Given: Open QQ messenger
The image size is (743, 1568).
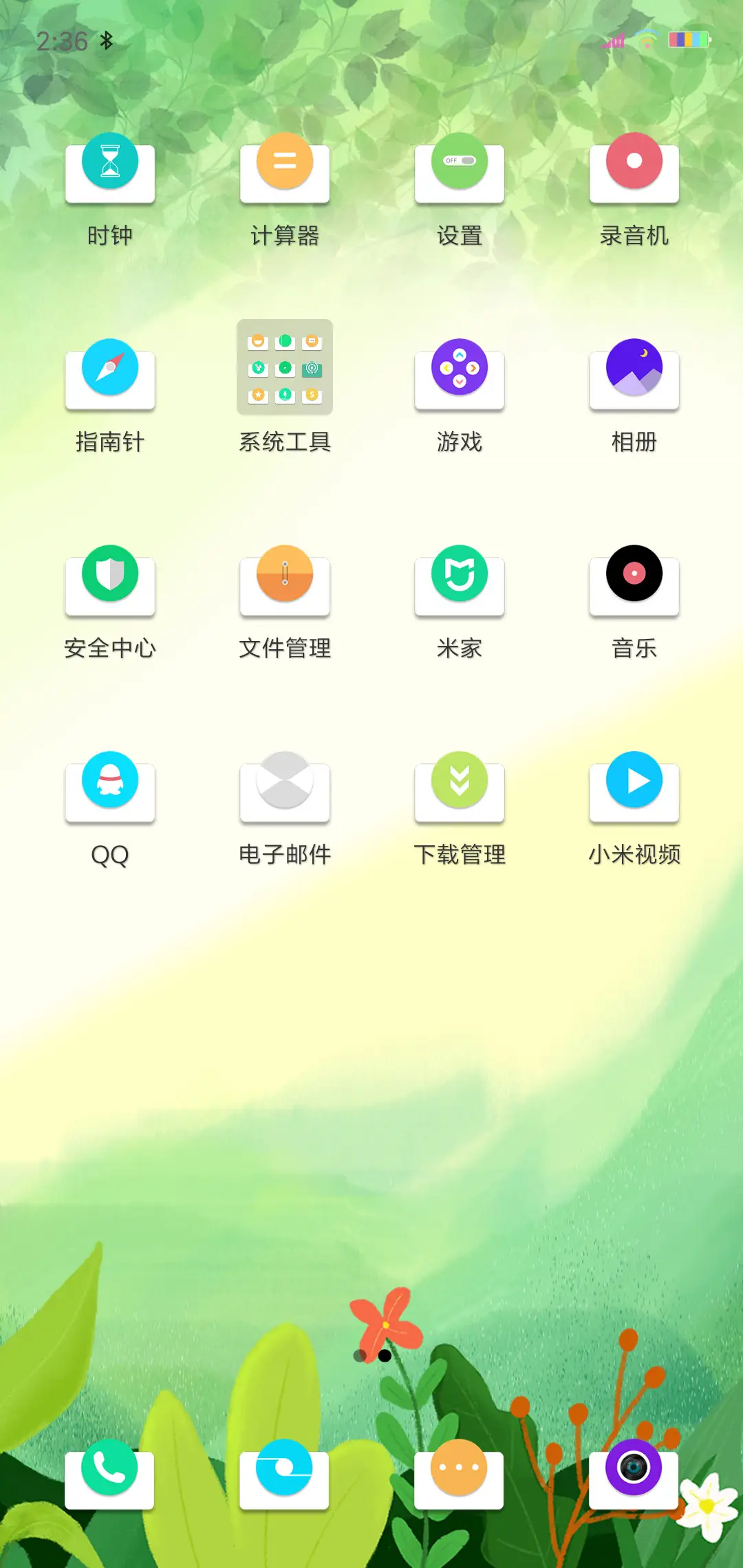Looking at the screenshot, I should 110,790.
